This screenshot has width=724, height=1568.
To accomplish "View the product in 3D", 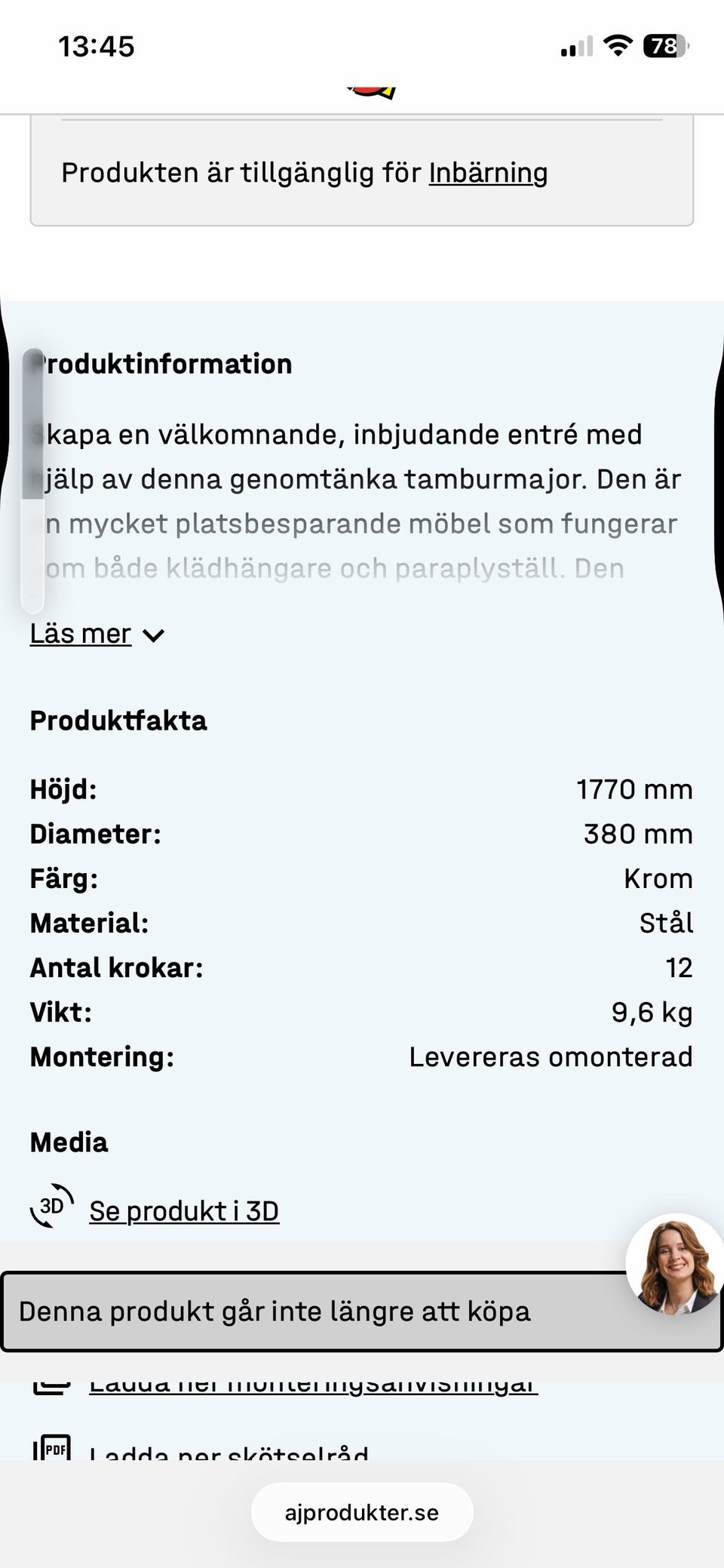I will pos(184,1211).
